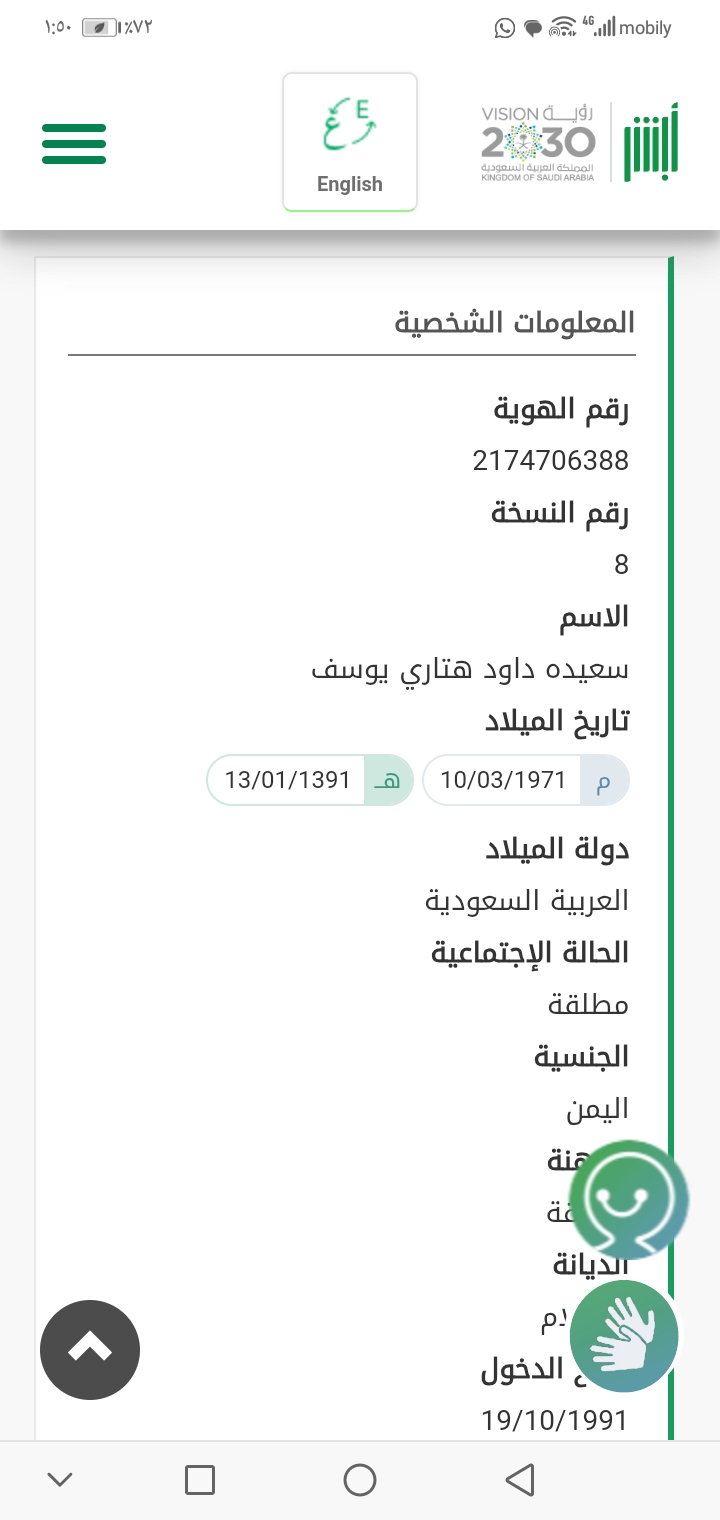Open the green hamburger menu
Image resolution: width=720 pixels, height=1520 pixels.
point(74,143)
